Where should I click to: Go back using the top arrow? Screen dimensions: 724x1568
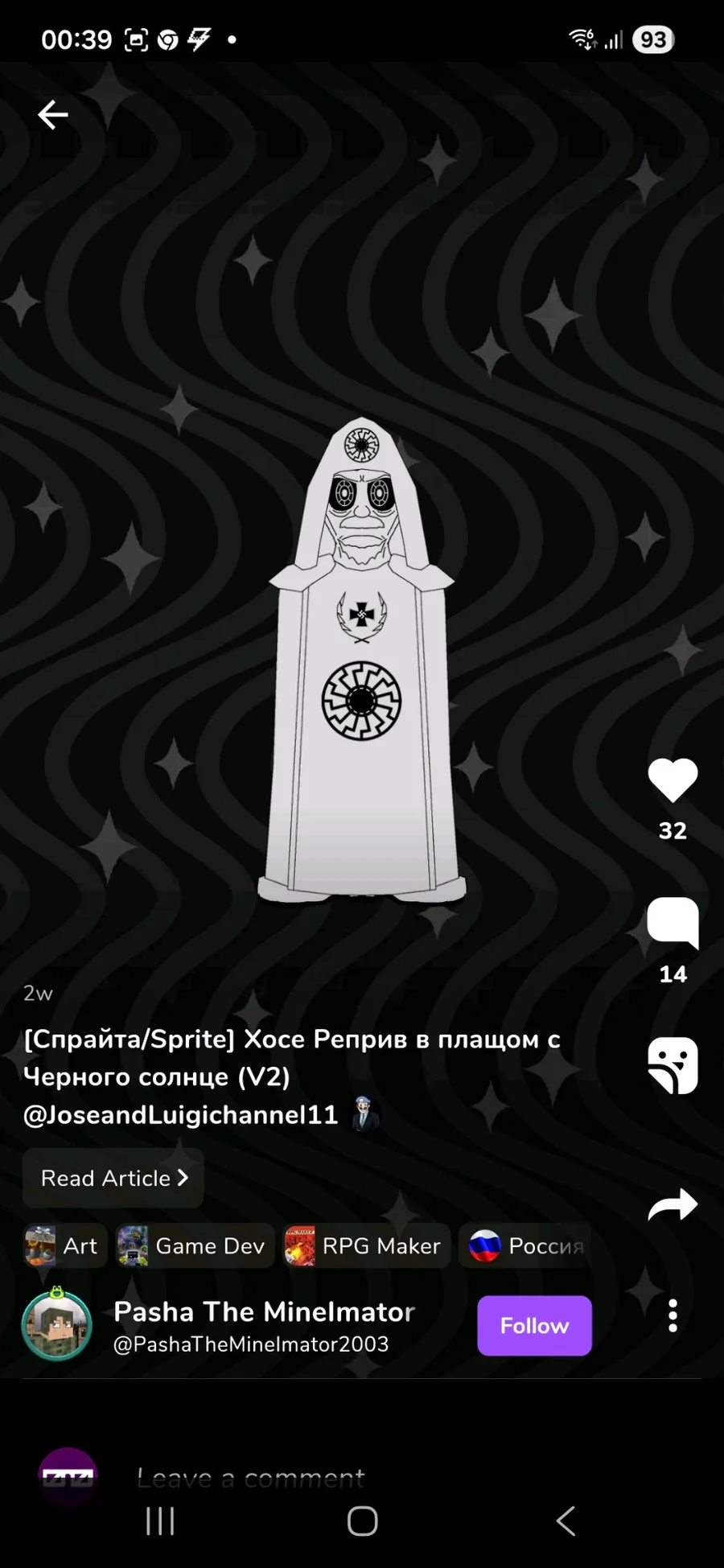53,115
